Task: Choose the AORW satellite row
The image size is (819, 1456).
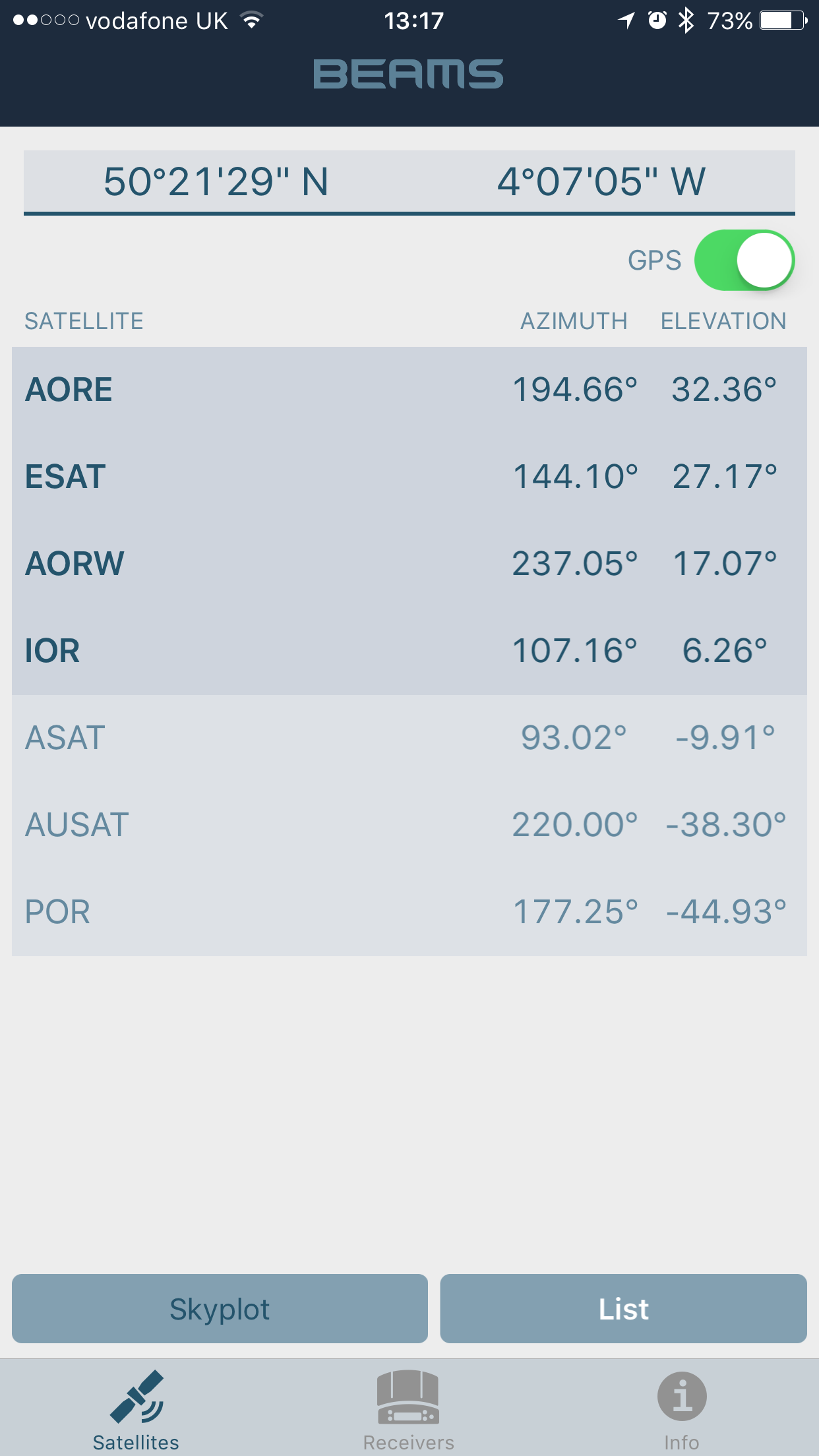Action: click(x=409, y=564)
